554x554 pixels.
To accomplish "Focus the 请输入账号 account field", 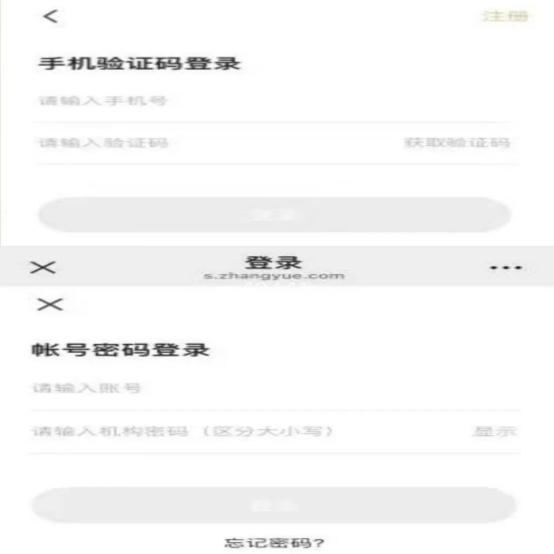I will click(x=274, y=388).
